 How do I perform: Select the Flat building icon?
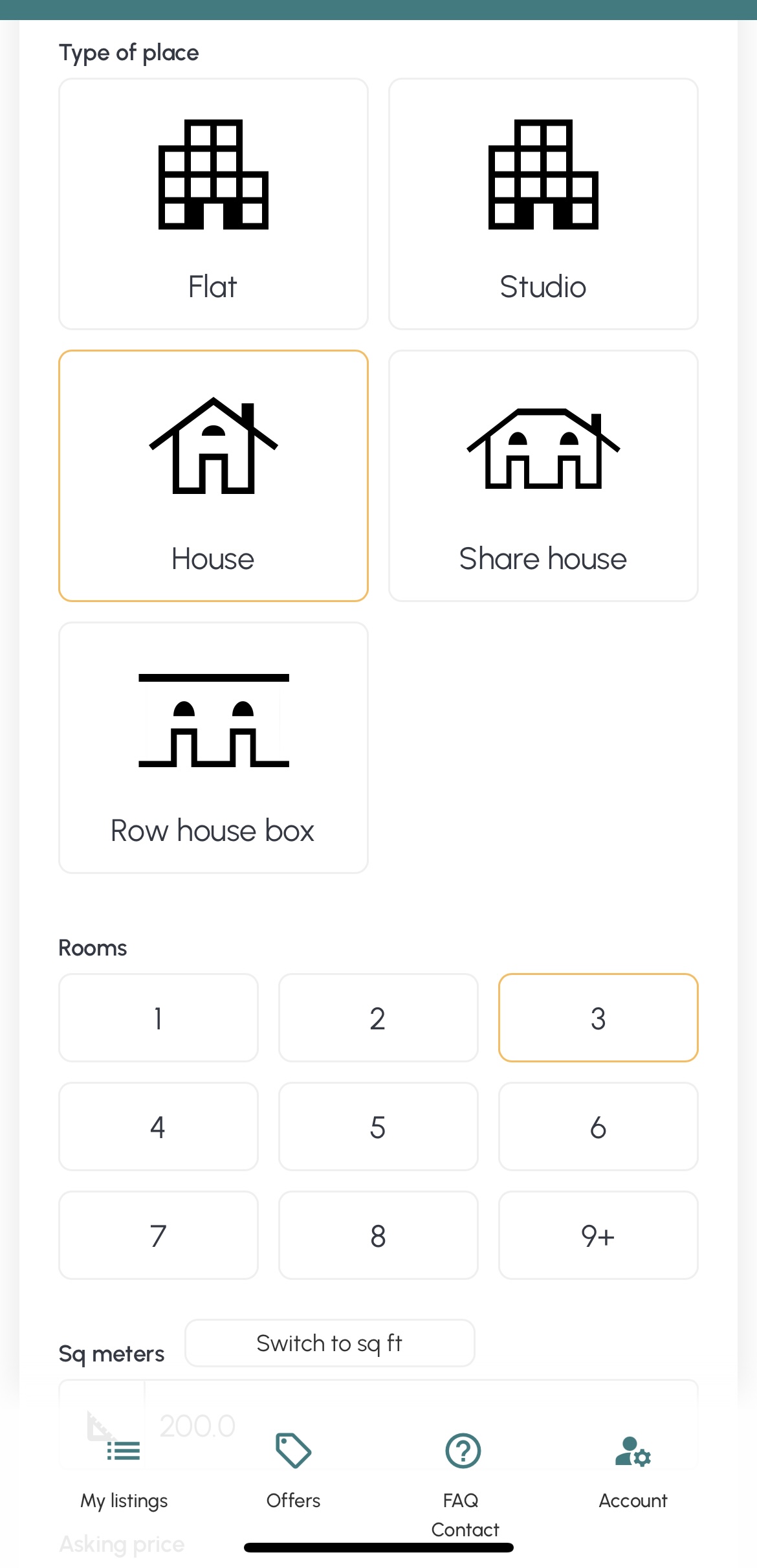coord(213,175)
